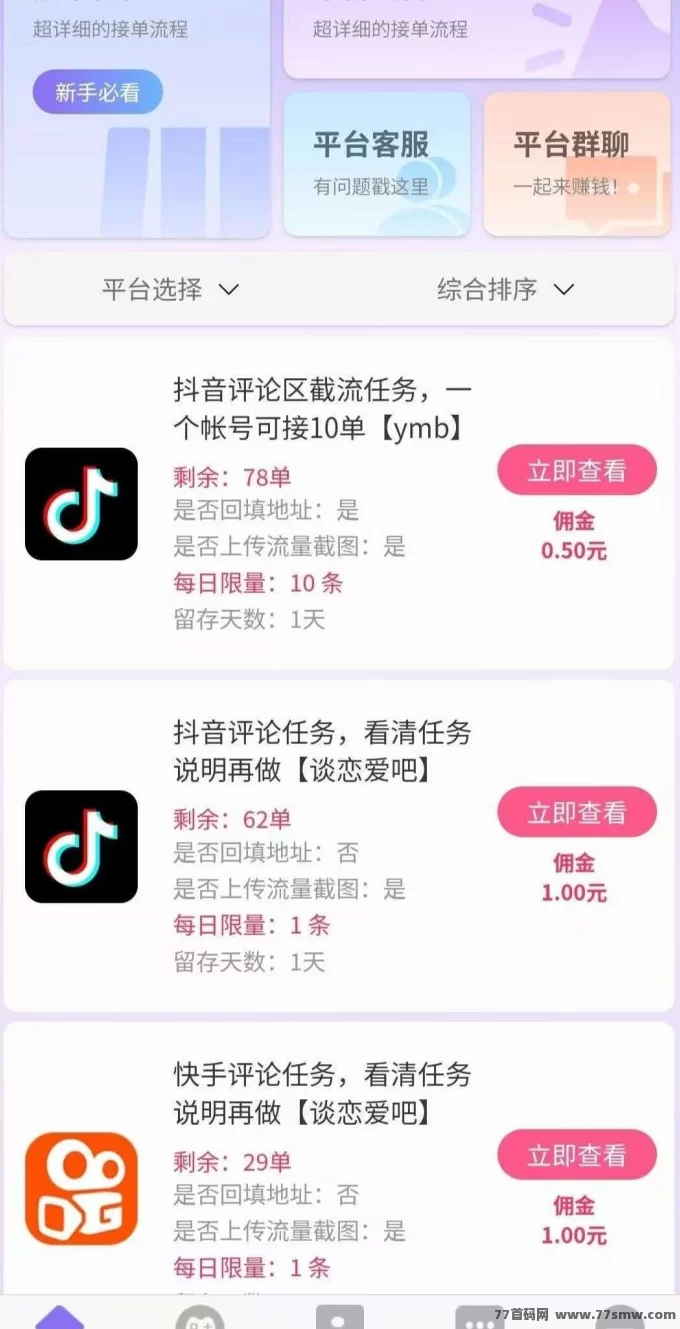Tap 立即查看 for 抖音评论区截流任务
This screenshot has width=680, height=1329.
click(x=576, y=470)
